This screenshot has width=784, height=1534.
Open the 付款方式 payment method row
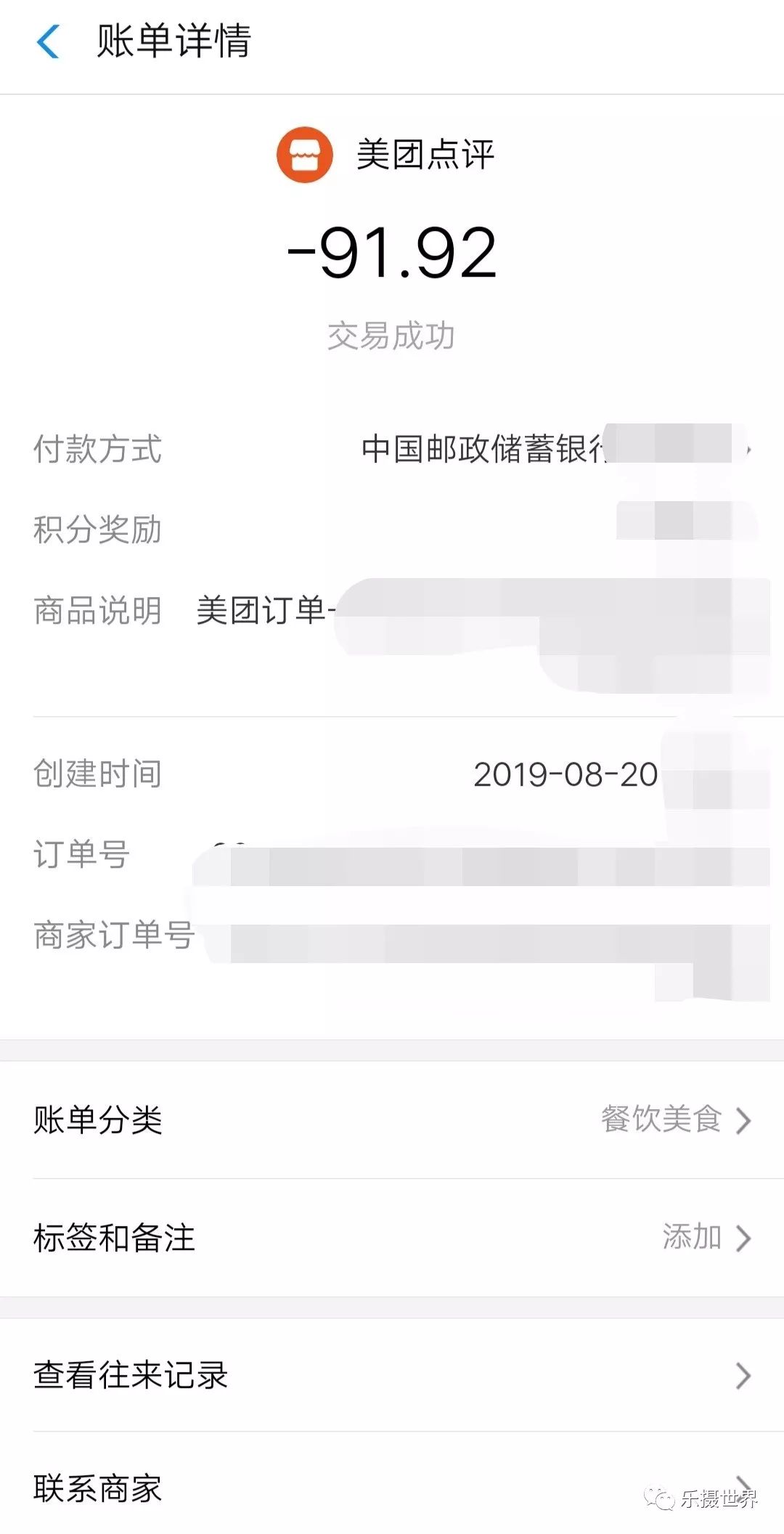point(392,449)
